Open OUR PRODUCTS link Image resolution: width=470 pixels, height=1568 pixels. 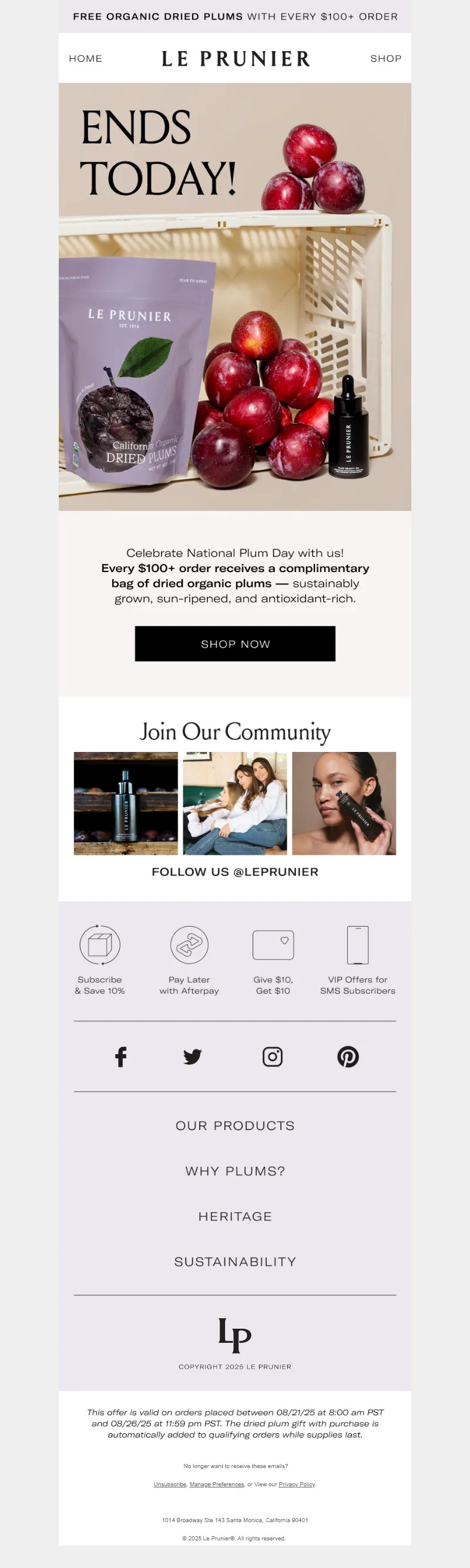[234, 1125]
